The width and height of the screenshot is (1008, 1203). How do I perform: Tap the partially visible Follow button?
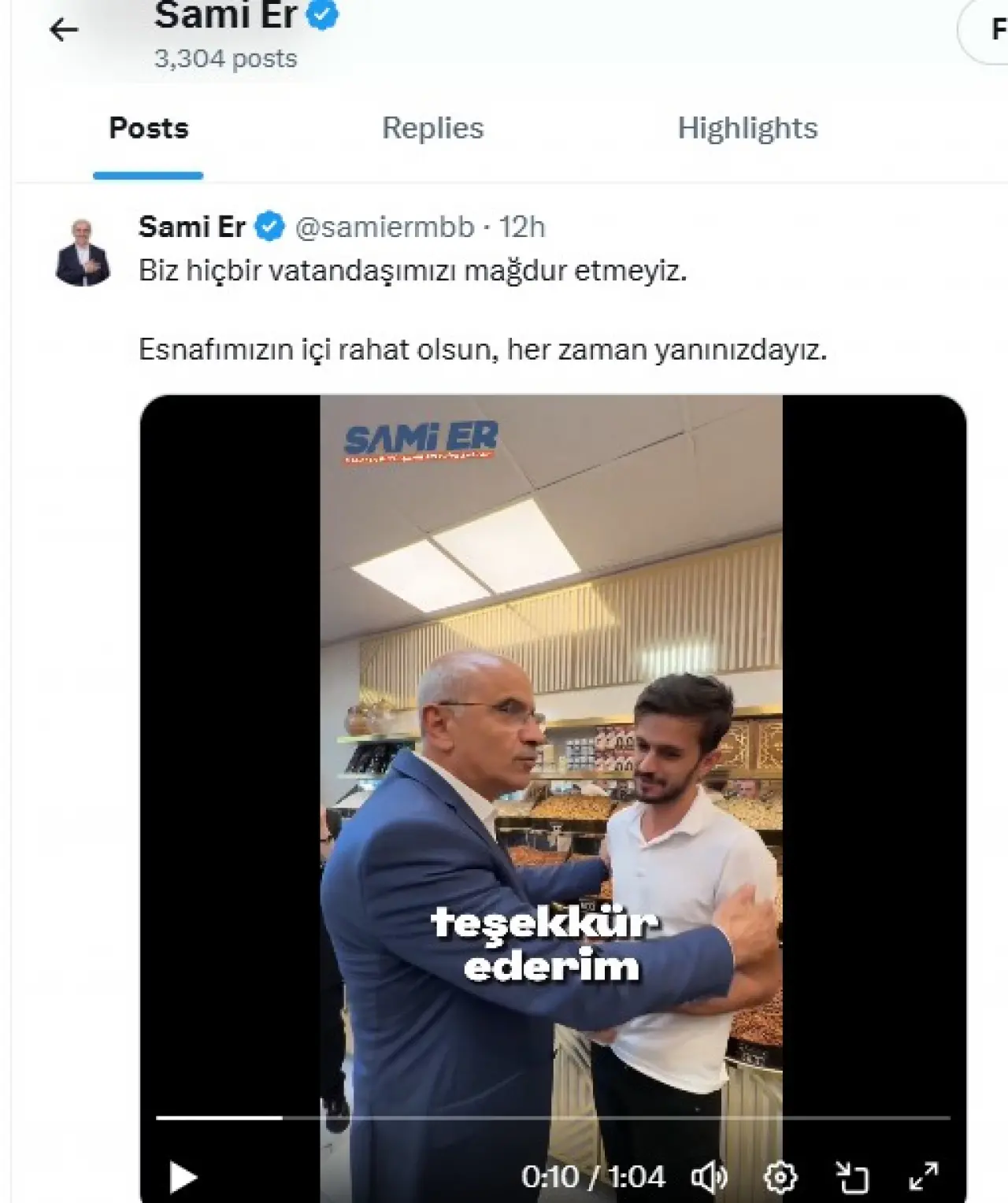(989, 30)
